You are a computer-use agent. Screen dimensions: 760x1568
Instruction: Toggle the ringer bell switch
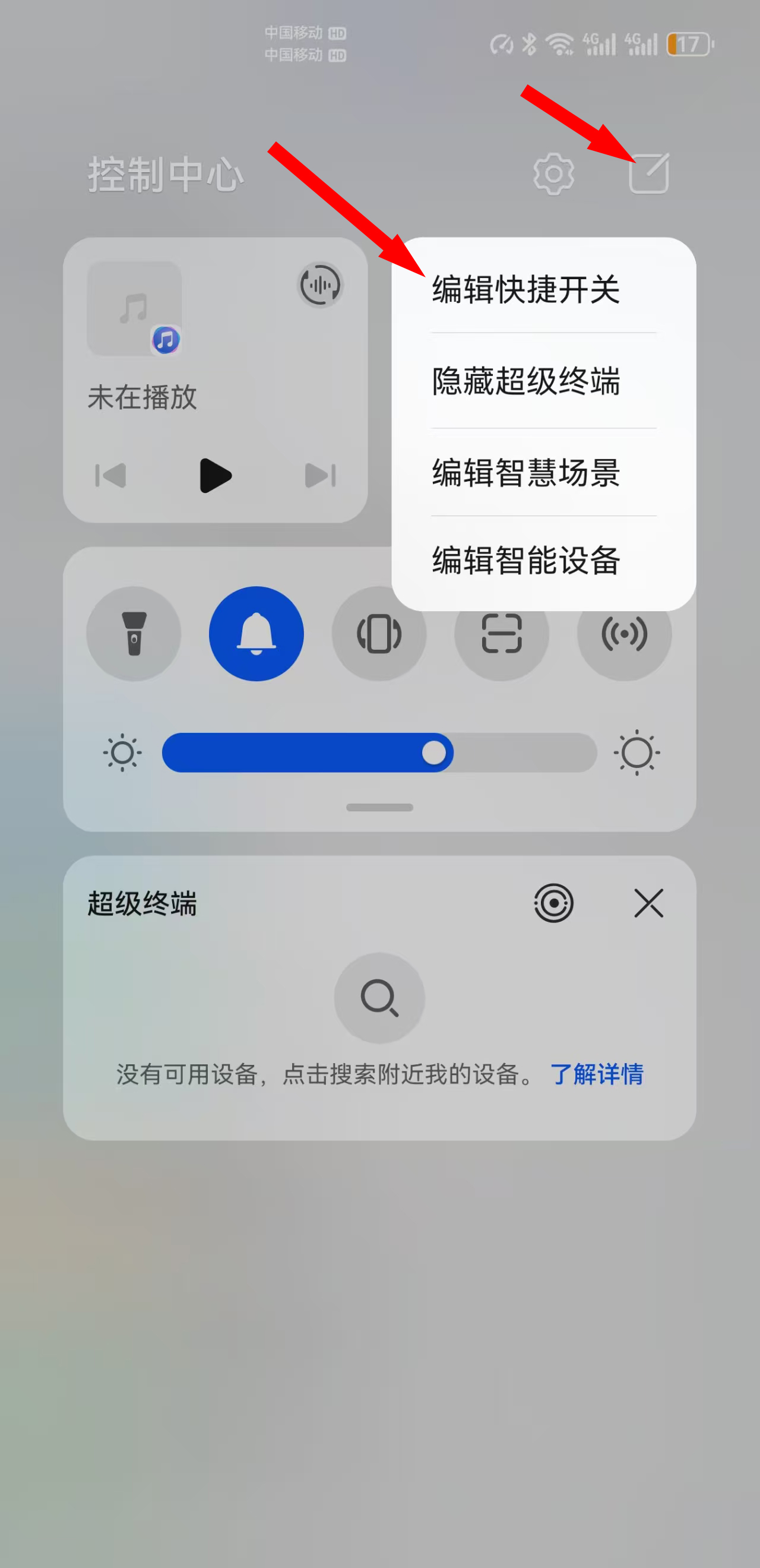pos(256,634)
